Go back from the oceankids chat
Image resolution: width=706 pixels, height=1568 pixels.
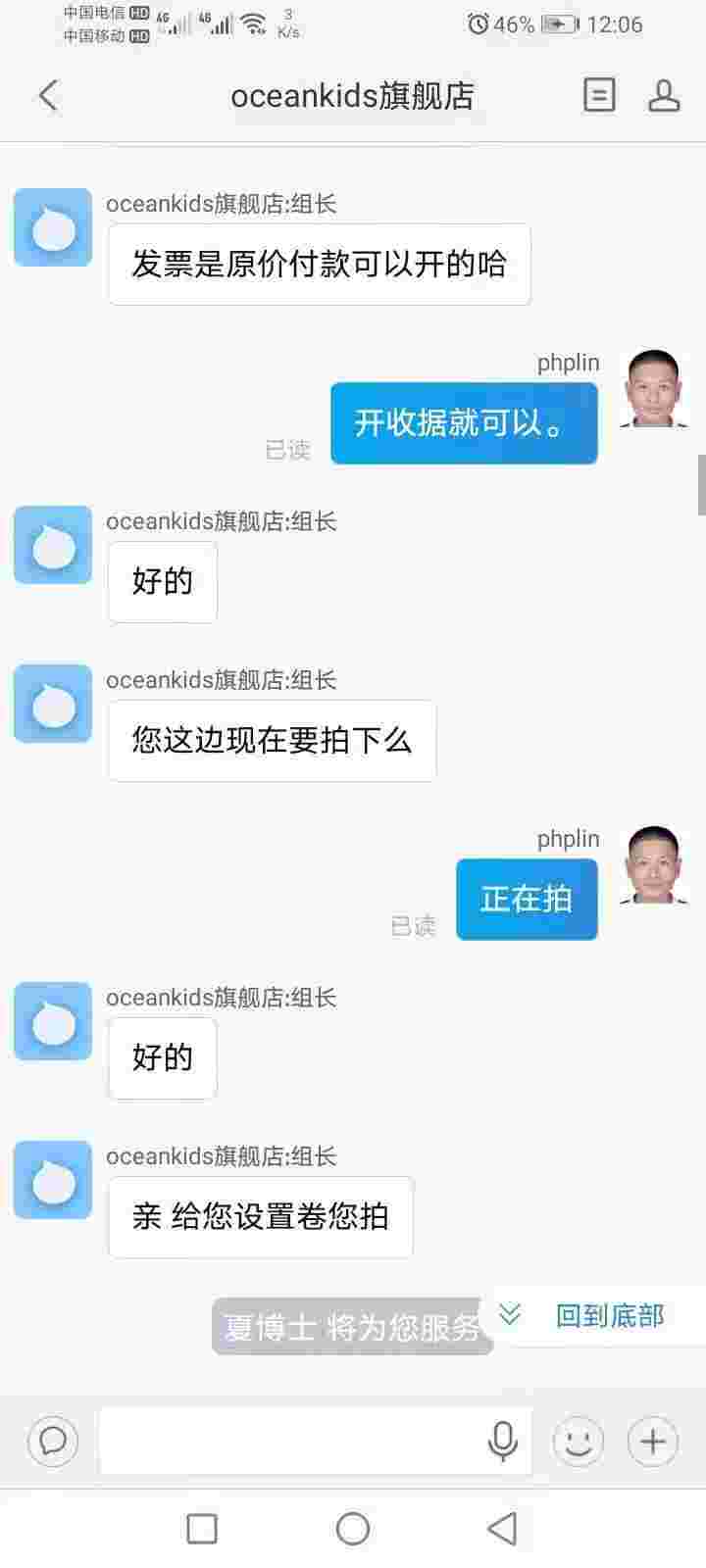coord(48,95)
